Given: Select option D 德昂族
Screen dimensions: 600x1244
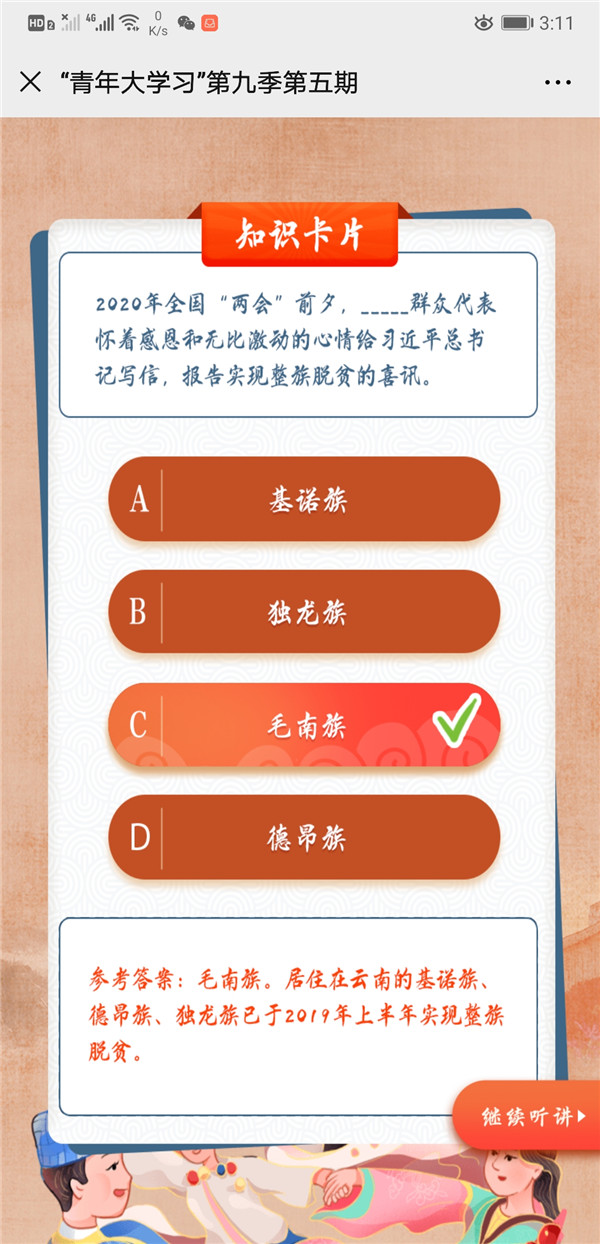Looking at the screenshot, I should 304,838.
